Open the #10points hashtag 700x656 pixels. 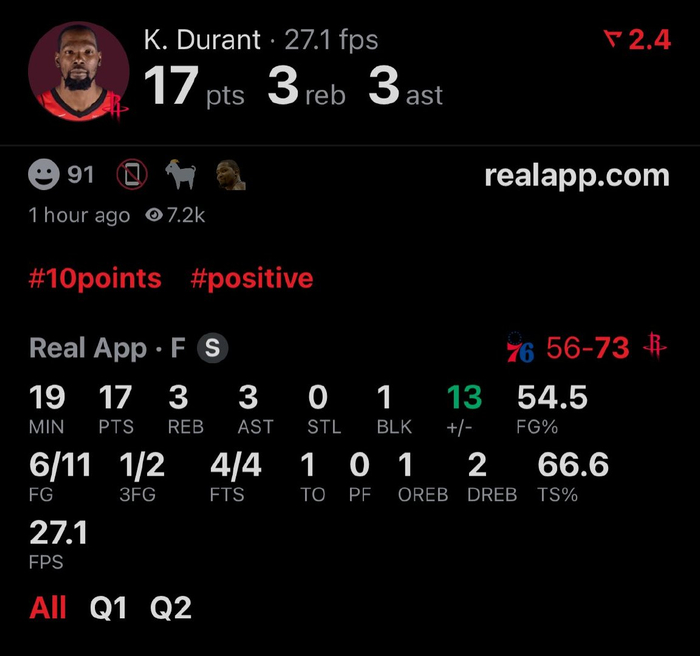pos(95,278)
